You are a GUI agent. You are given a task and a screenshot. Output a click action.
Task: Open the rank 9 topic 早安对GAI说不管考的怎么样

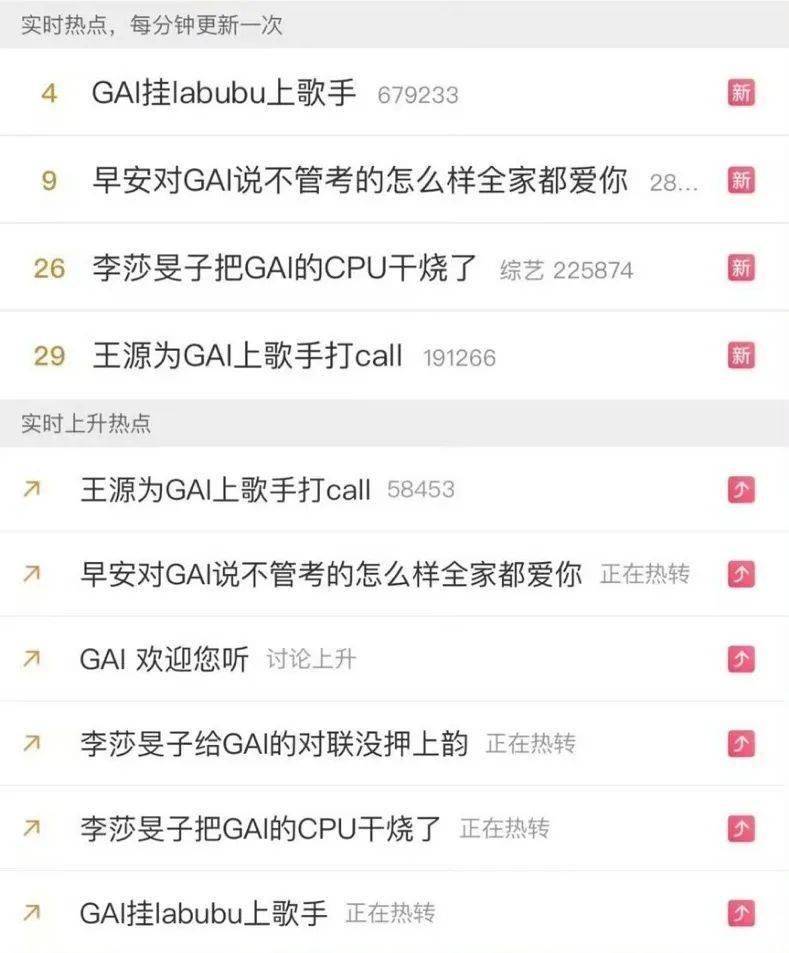point(360,181)
